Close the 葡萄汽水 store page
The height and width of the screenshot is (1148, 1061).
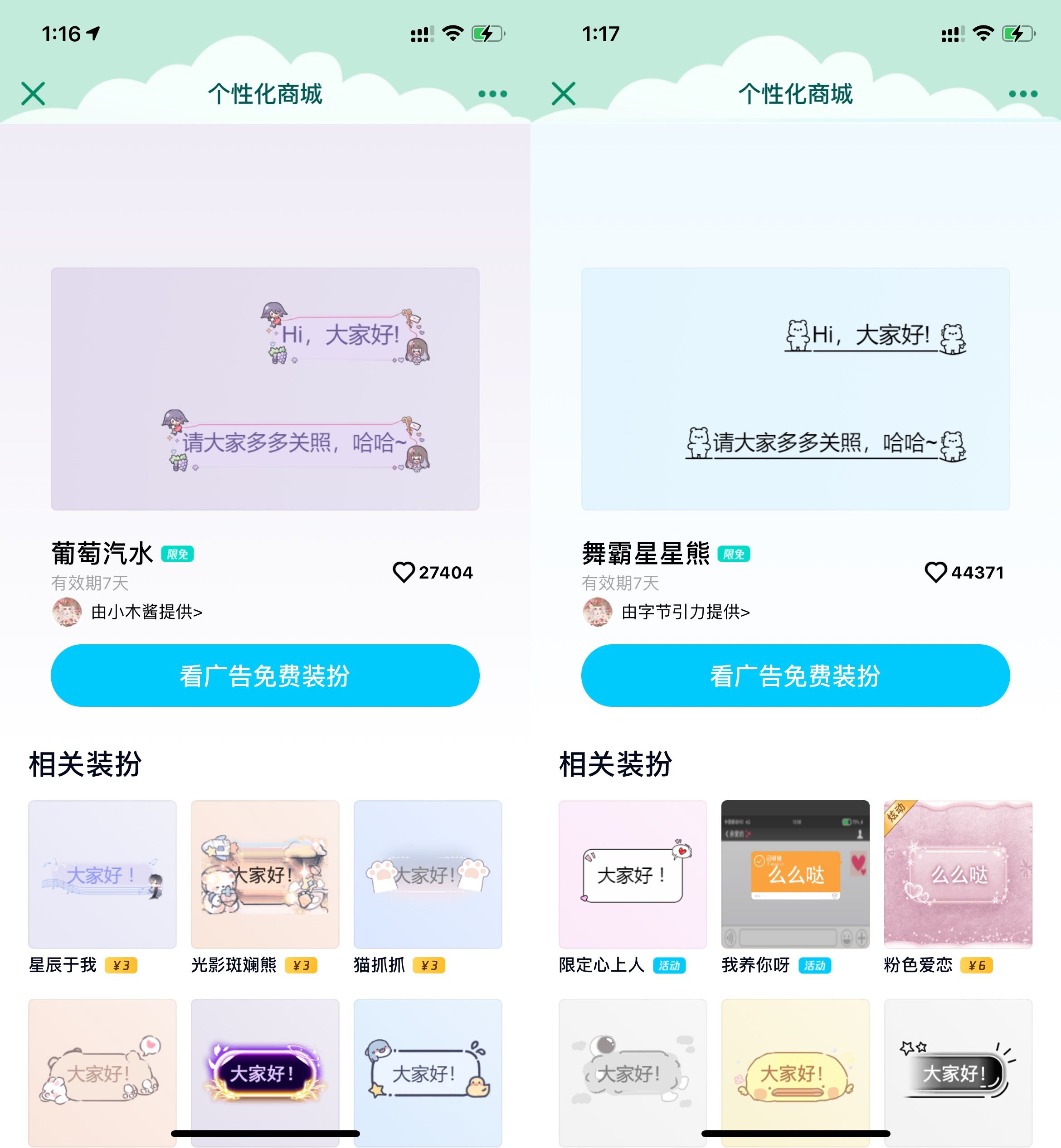click(x=33, y=93)
